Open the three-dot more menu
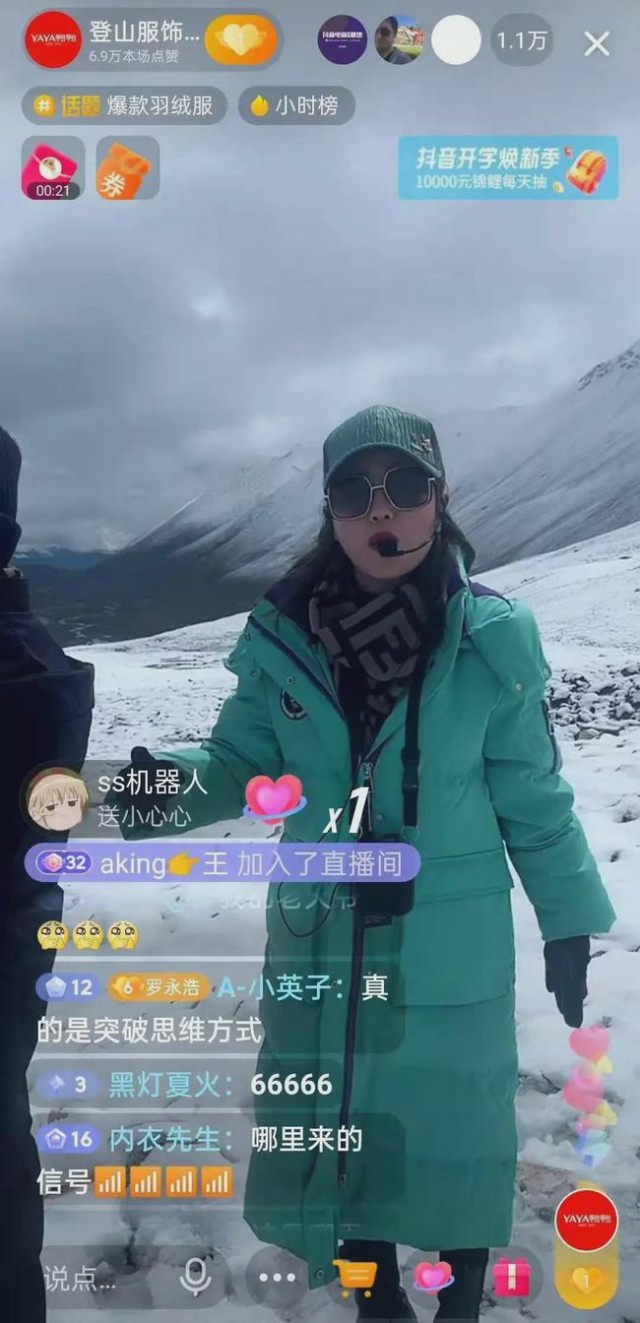The height and width of the screenshot is (1323, 640). tap(276, 1277)
